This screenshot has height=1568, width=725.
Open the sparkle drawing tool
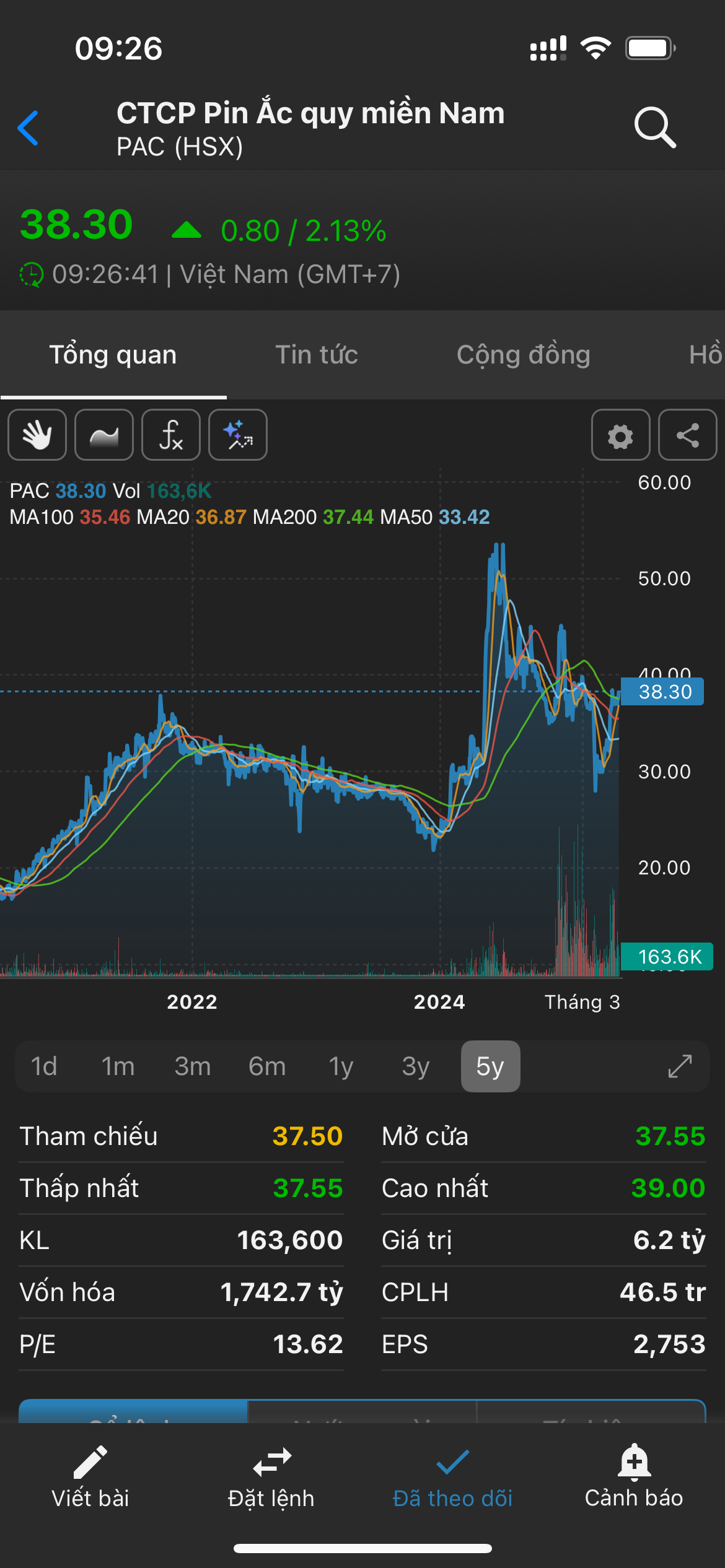[x=238, y=435]
